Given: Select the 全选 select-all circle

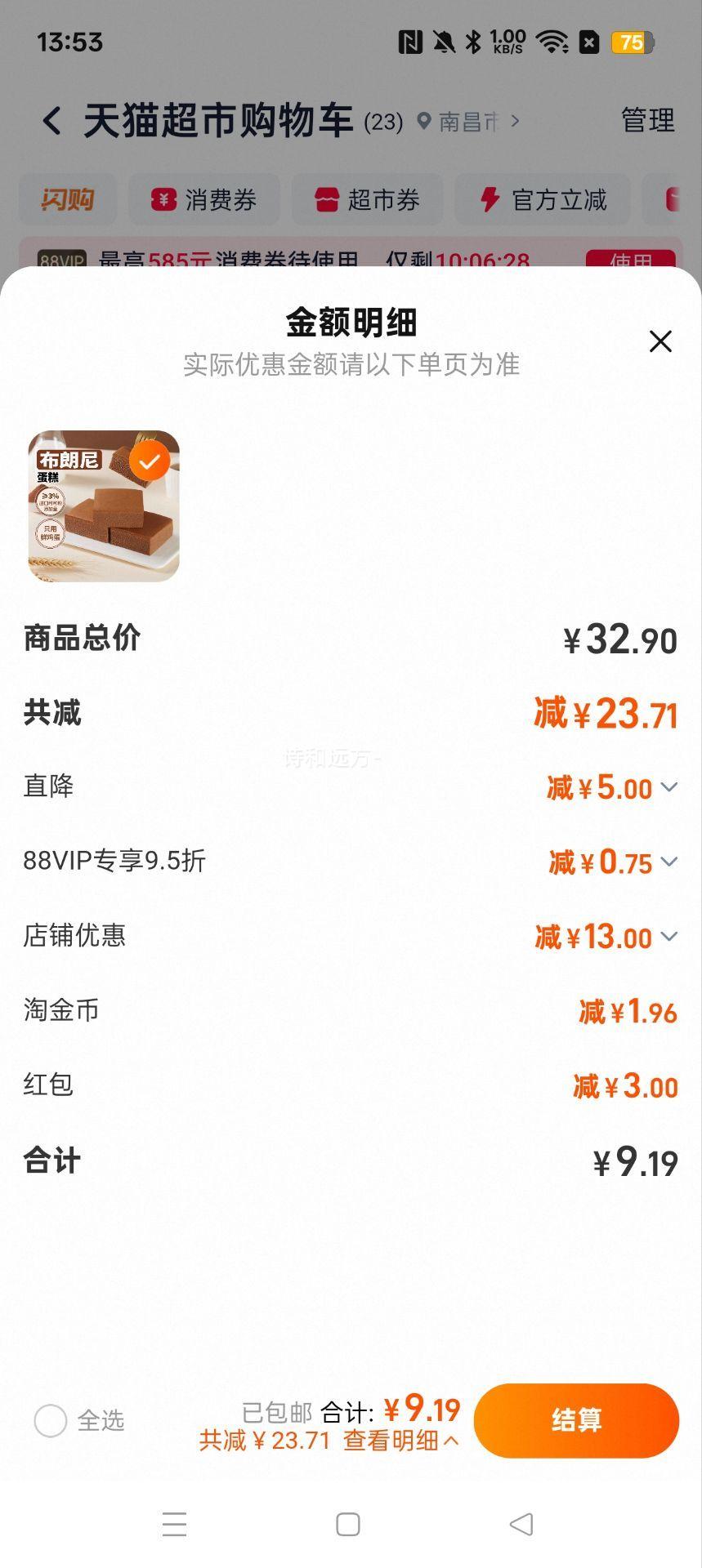Looking at the screenshot, I should coord(50,1421).
